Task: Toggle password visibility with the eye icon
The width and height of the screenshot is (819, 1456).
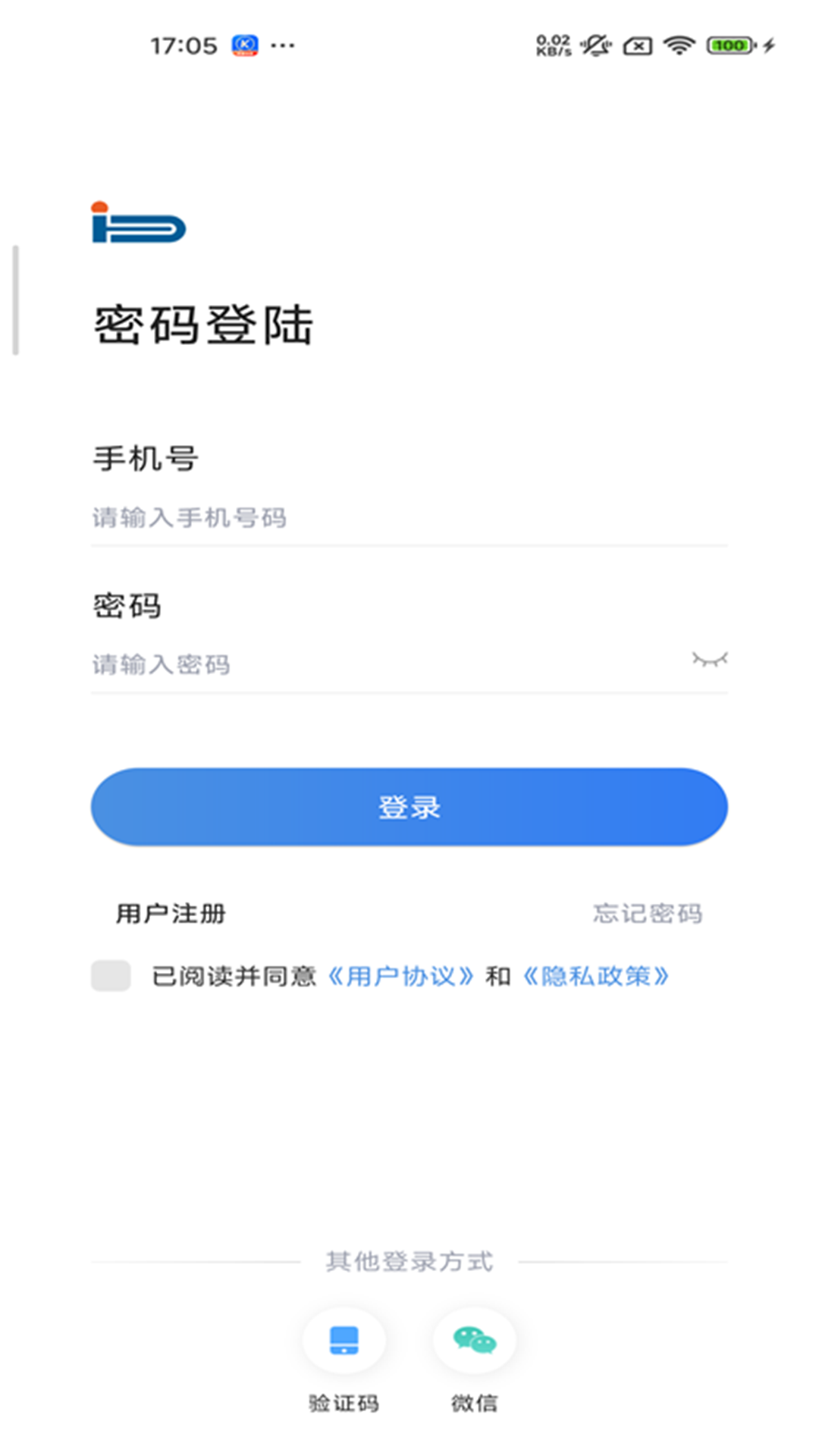Action: (x=711, y=659)
